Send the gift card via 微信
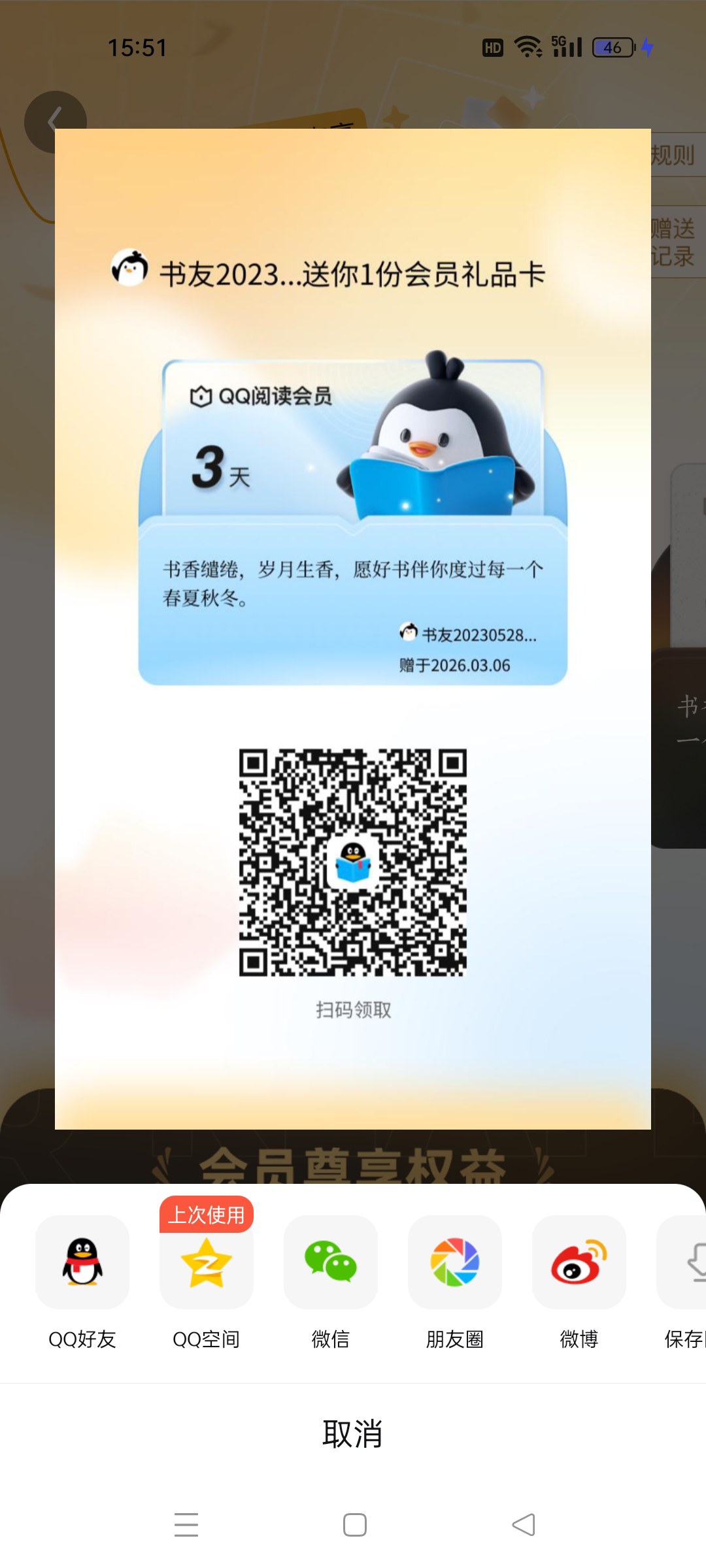Viewport: 706px width, 1568px height. pos(331,1262)
